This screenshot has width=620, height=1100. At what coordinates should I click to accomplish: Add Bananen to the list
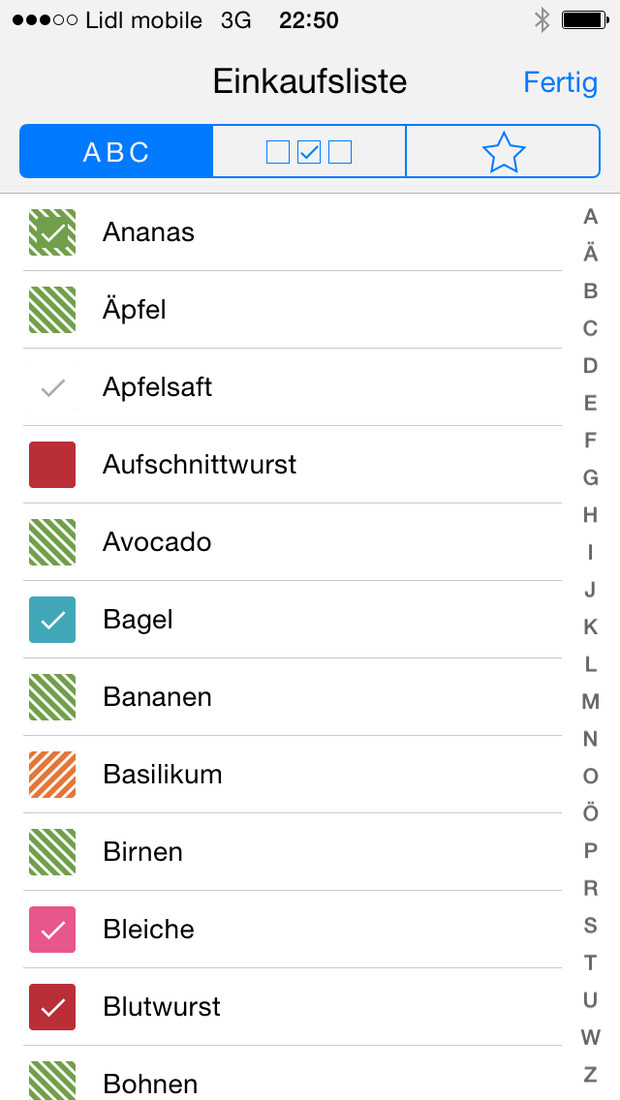(x=292, y=697)
